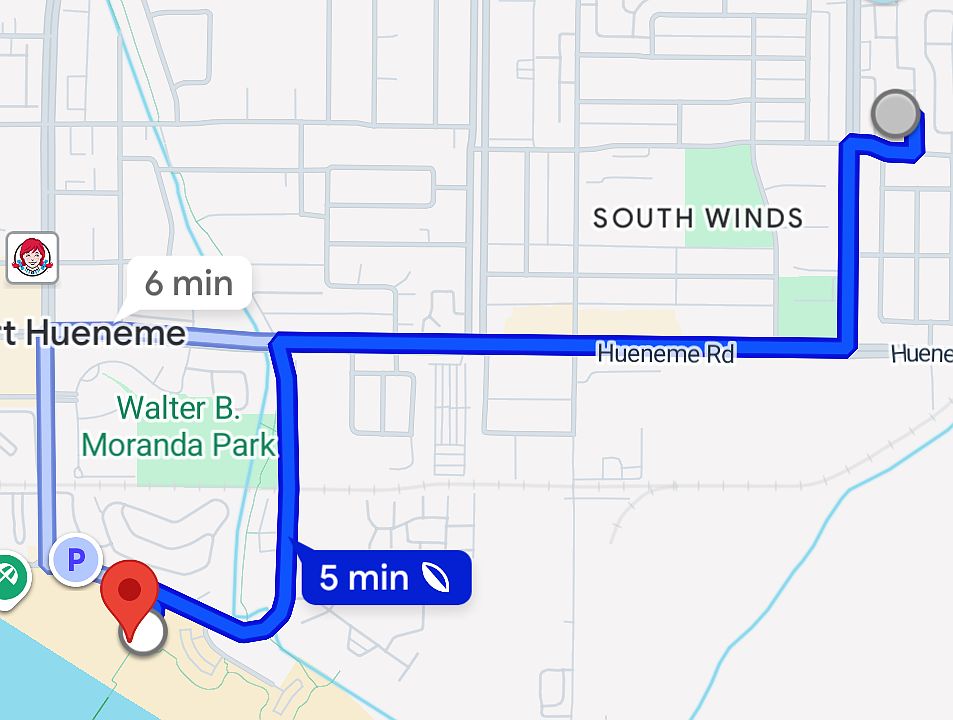Tap the red destination pin
Viewport: 953px width, 720px height.
131,592
